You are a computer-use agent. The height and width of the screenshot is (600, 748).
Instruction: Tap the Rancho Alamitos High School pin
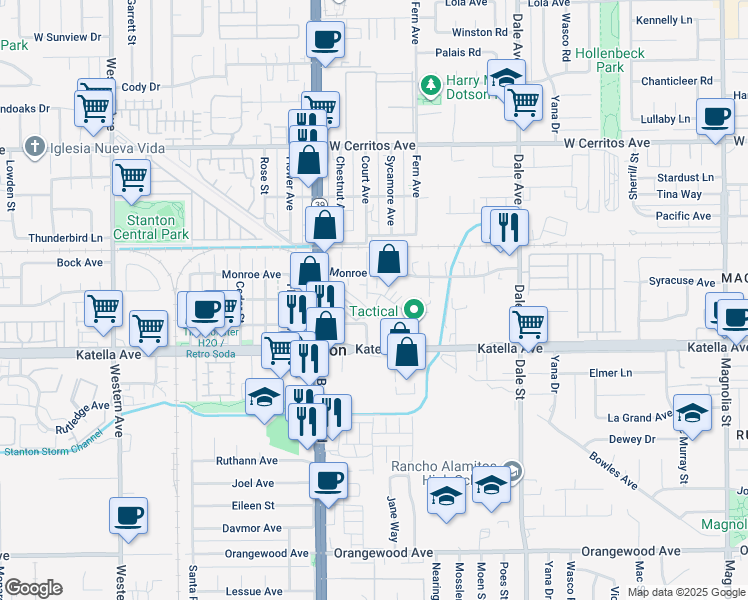tap(513, 471)
